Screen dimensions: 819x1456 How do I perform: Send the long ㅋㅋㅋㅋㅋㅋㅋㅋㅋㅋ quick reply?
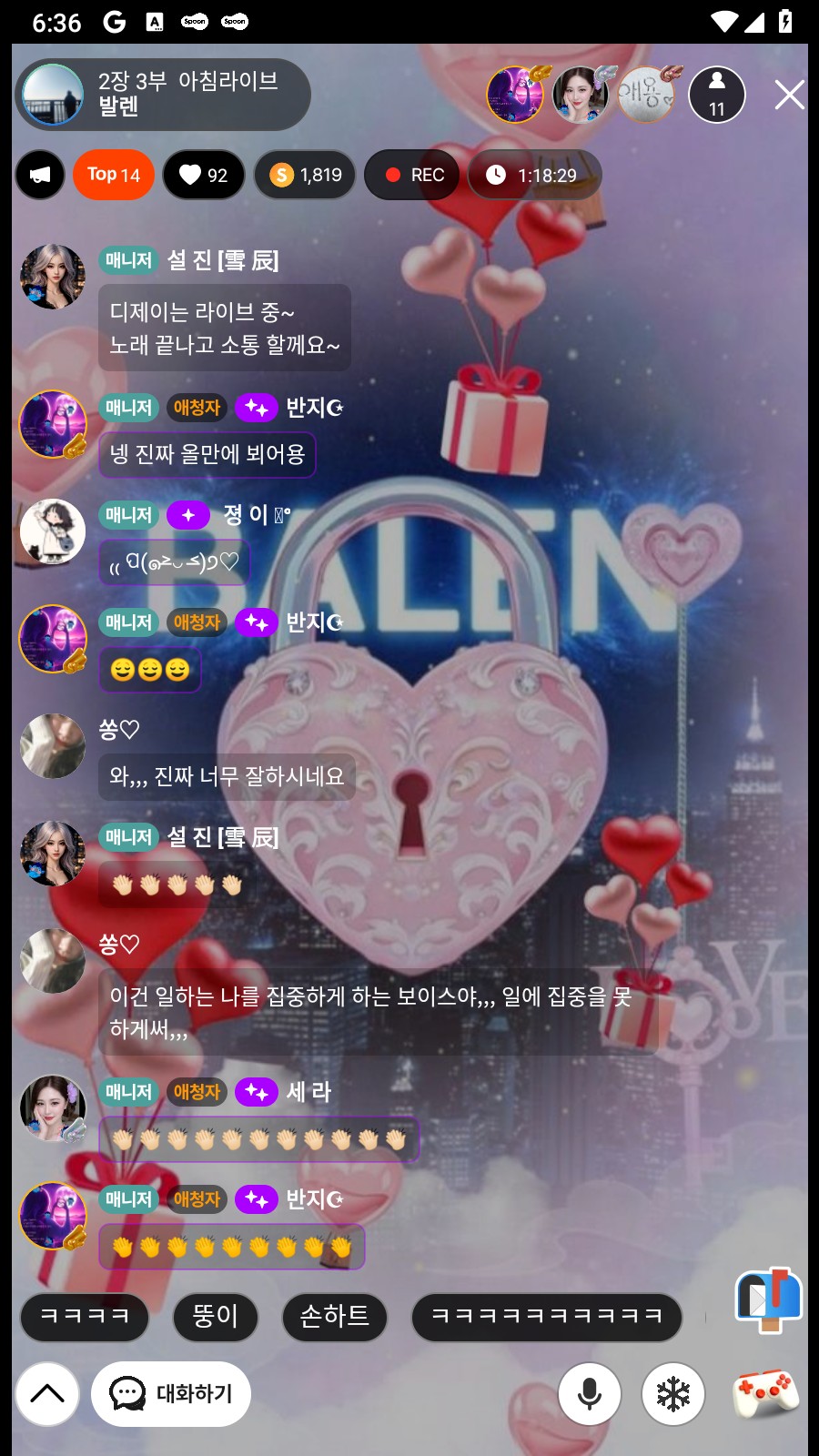coord(547,1317)
